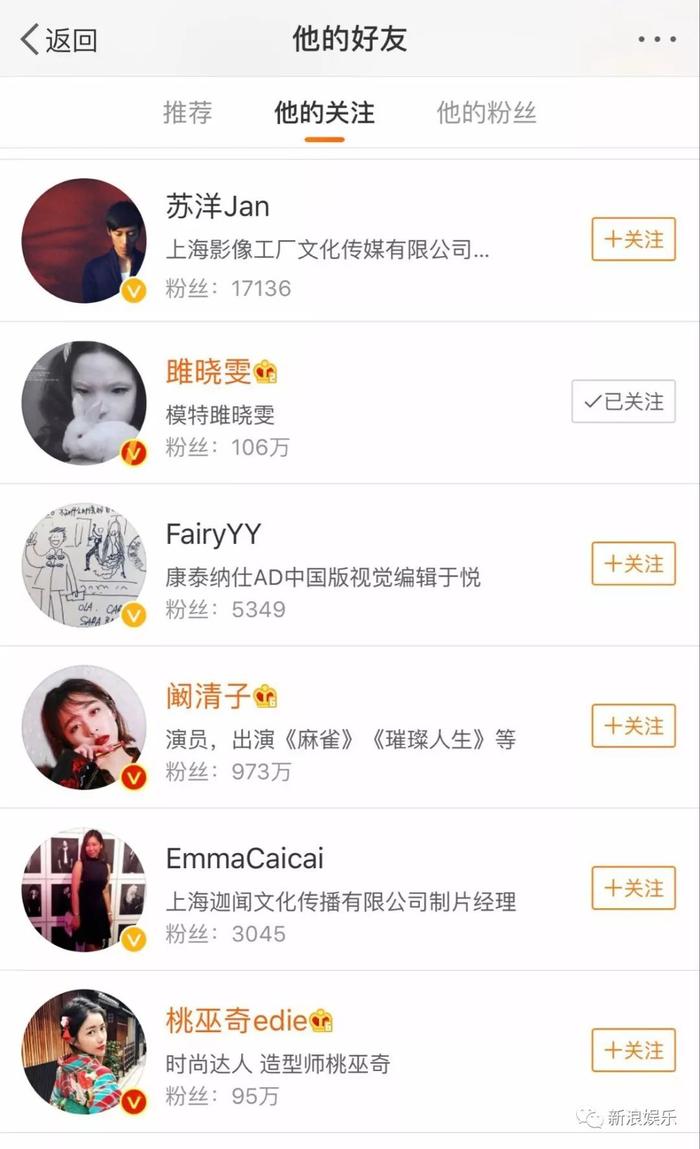
Task: Open 苏洋Jan's profile row
Action: click(x=350, y=240)
